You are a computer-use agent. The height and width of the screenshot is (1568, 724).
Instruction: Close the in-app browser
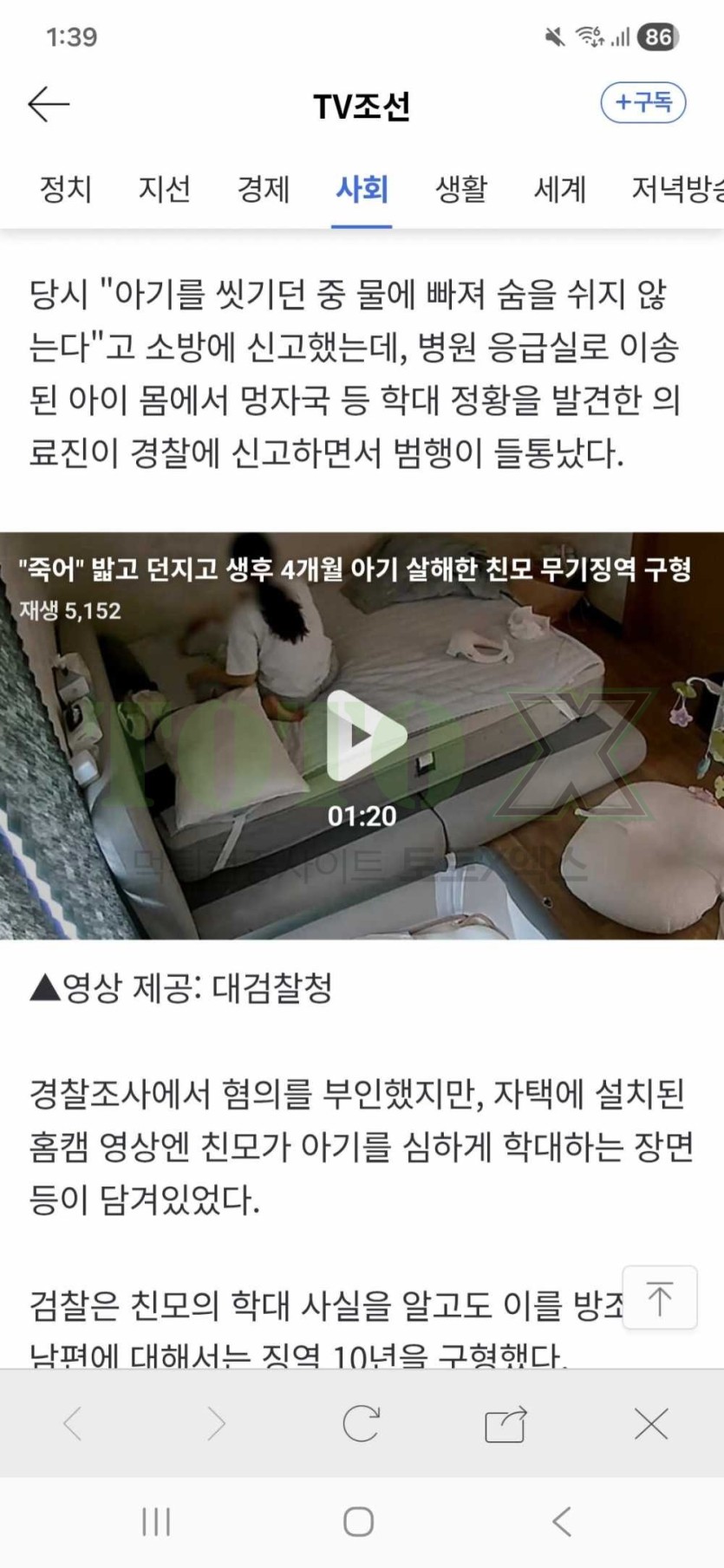[x=651, y=1423]
